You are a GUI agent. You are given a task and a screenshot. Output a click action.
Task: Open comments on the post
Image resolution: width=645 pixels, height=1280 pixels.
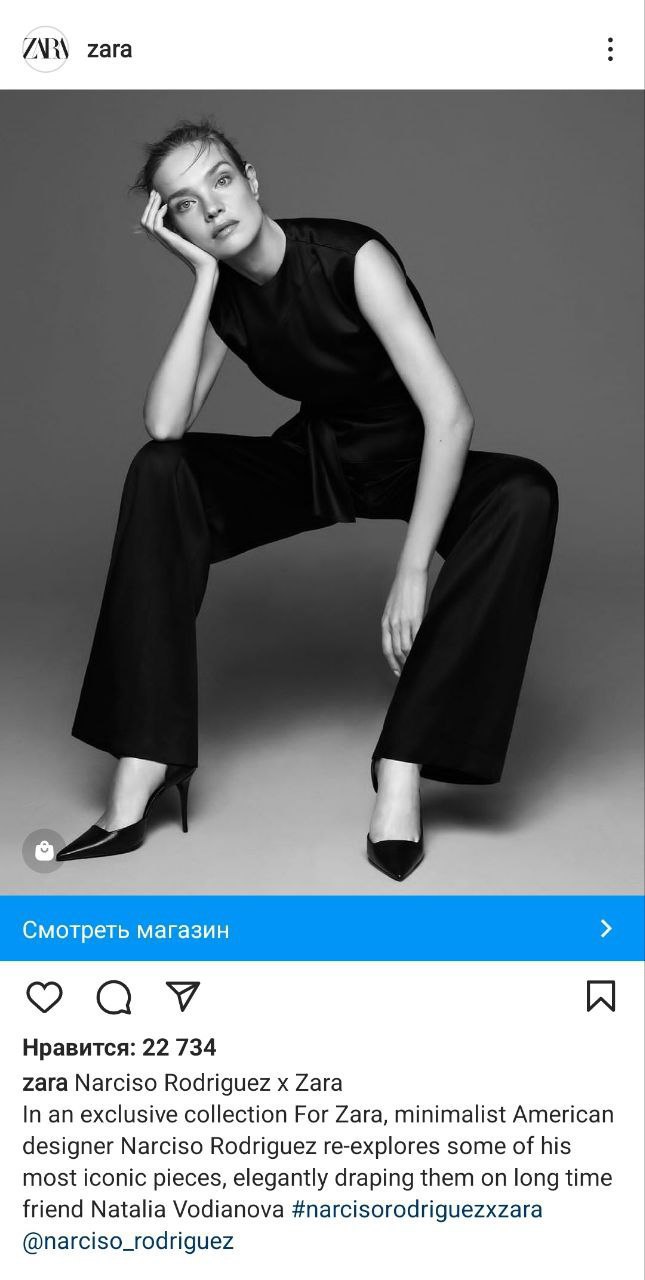pos(114,997)
